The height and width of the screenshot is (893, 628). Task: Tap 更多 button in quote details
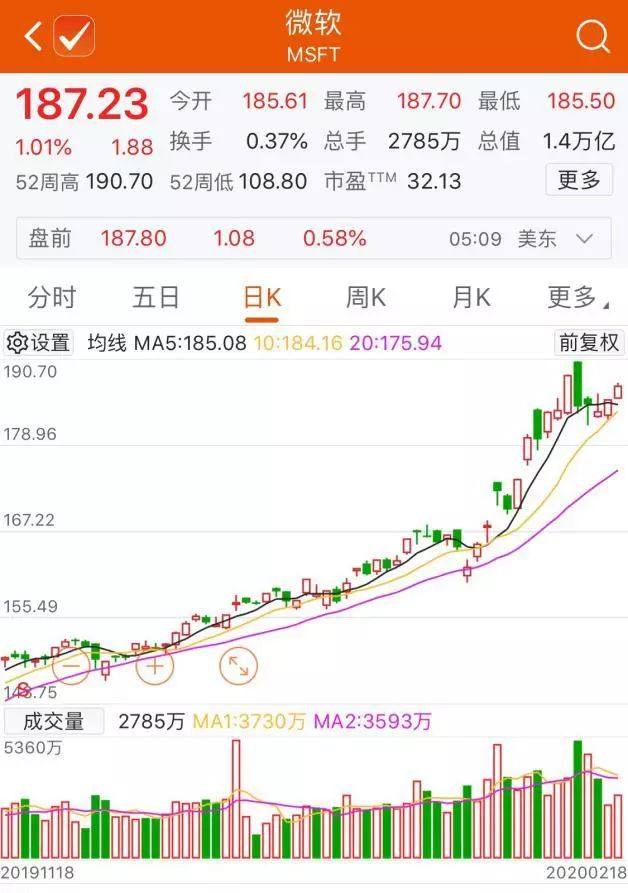[579, 180]
